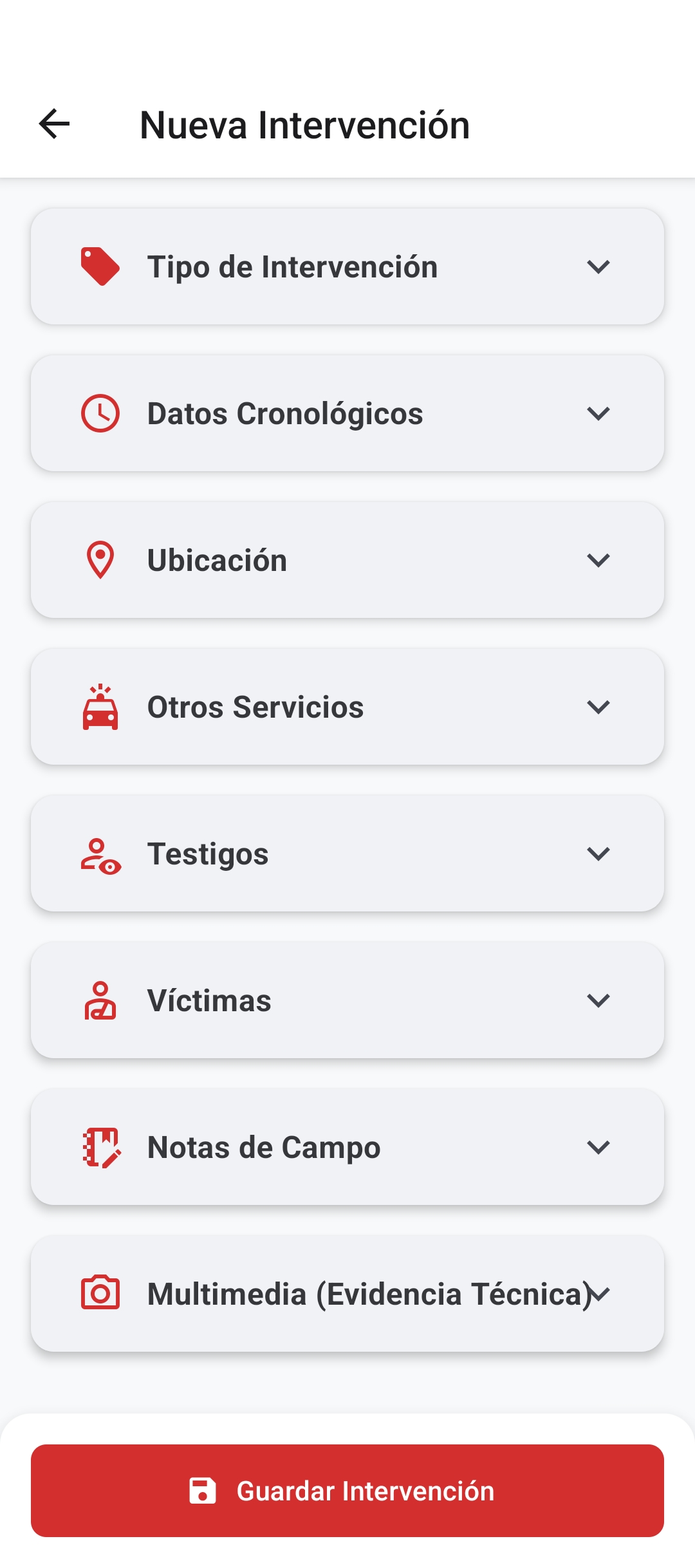Image resolution: width=695 pixels, height=1568 pixels.
Task: Expand the Datos Cronológicos section chevron
Action: point(599,413)
